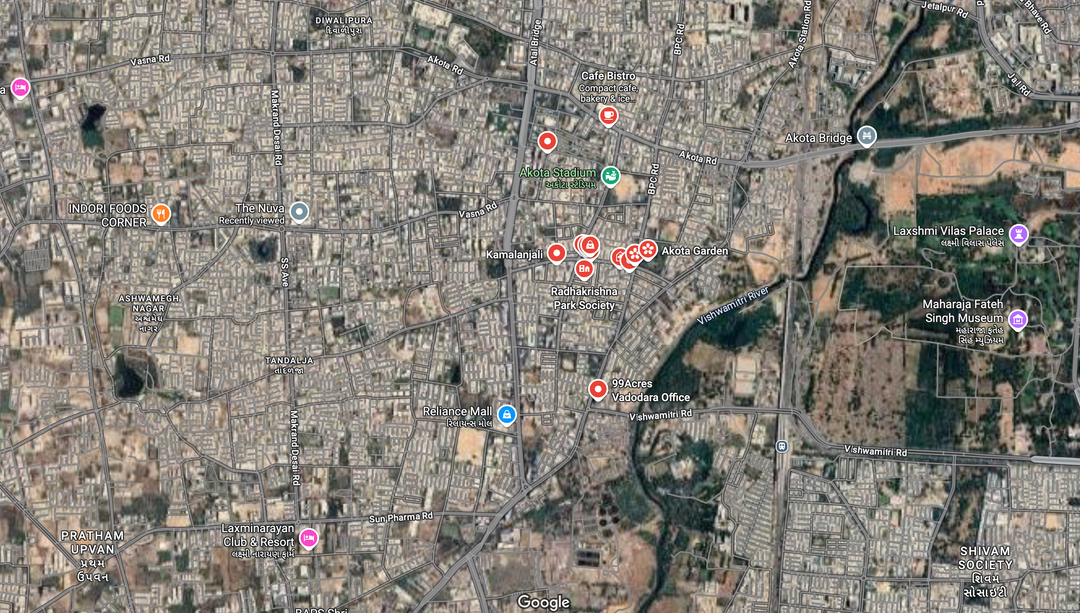Select Maharaja Fateh Singh Museum pin
Screen dimensions: 1080x613
tap(1018, 320)
